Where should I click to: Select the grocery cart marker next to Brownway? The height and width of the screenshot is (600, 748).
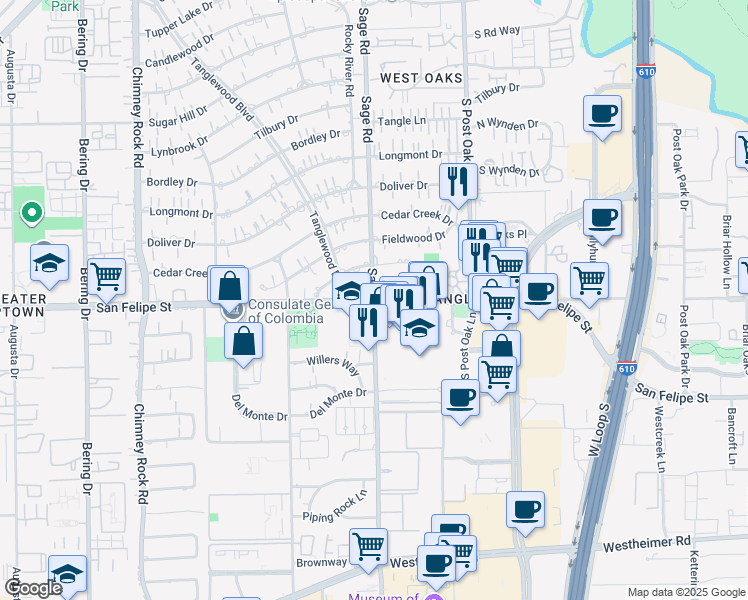[368, 546]
